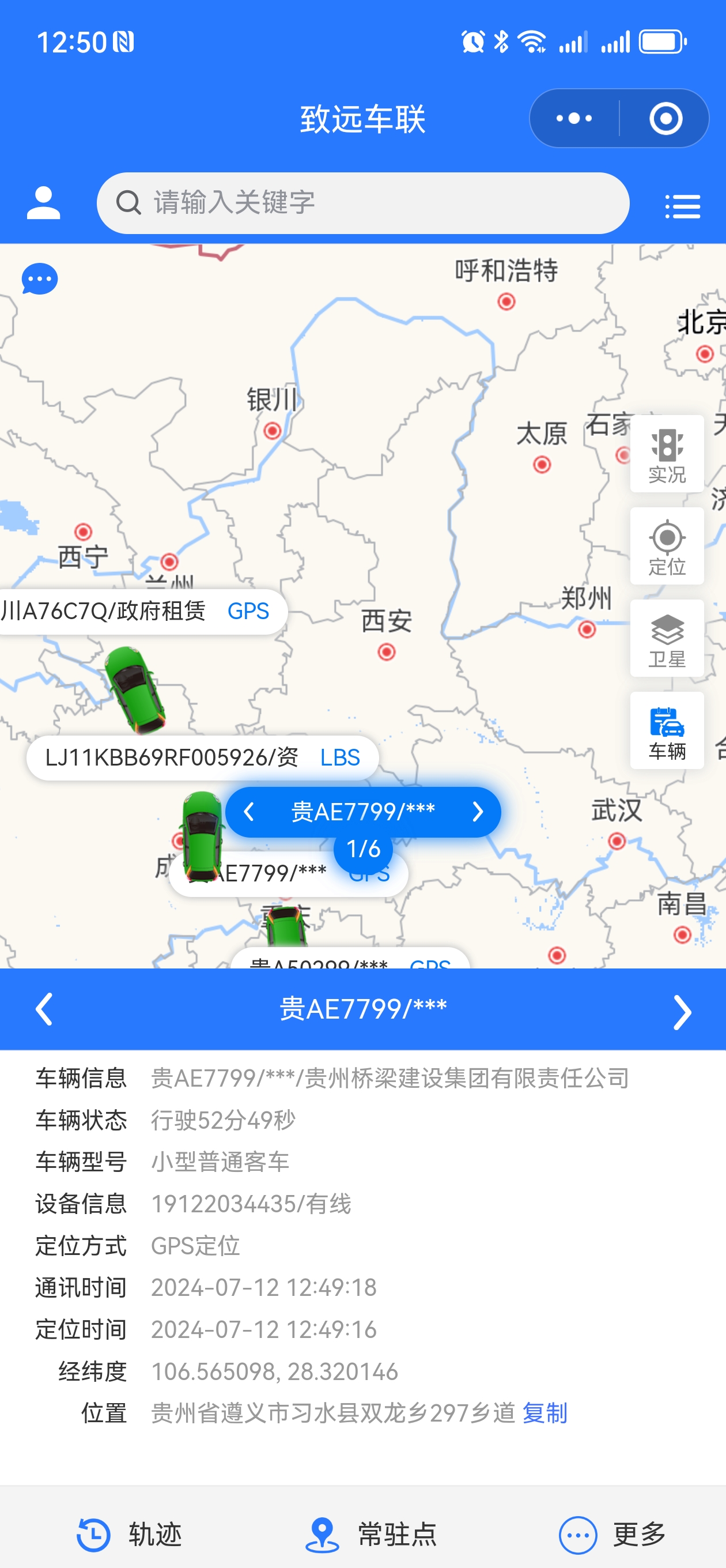The height and width of the screenshot is (1568, 726).
Task: Switch to 卫星 satellite map view
Action: tap(667, 639)
